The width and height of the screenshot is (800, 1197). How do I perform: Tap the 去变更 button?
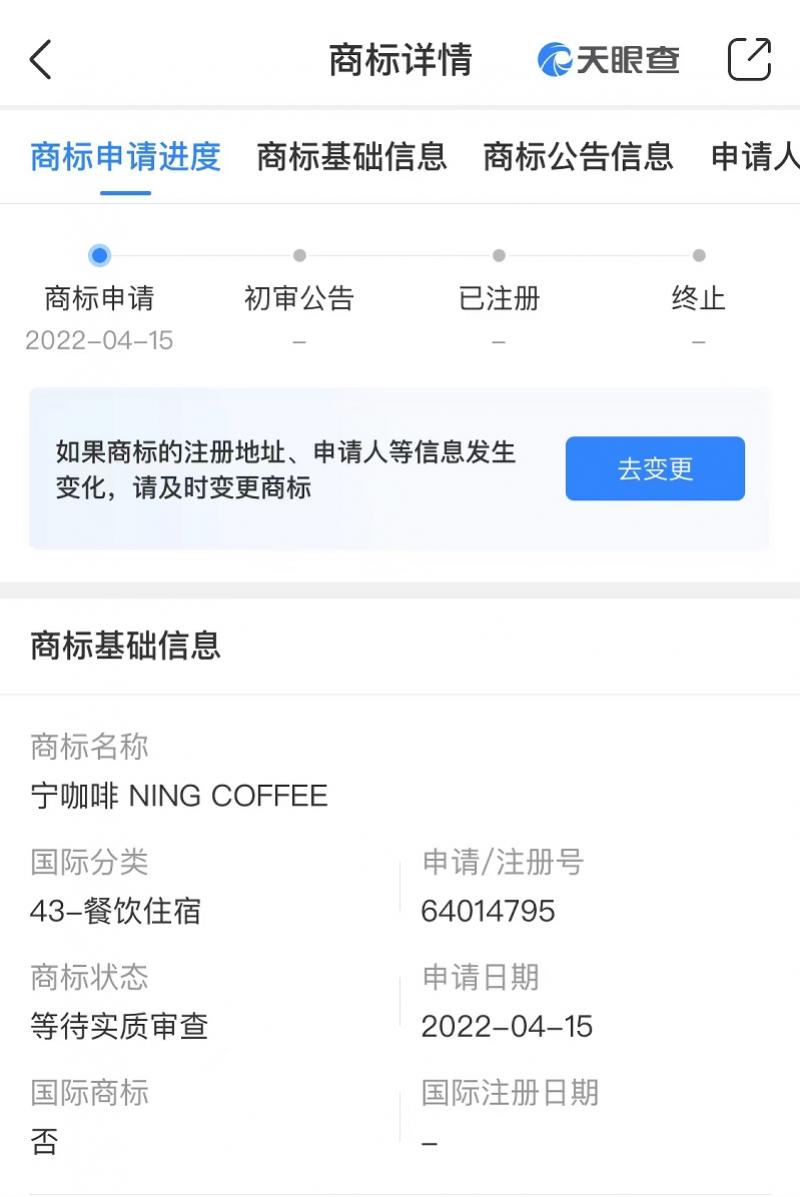pos(655,468)
